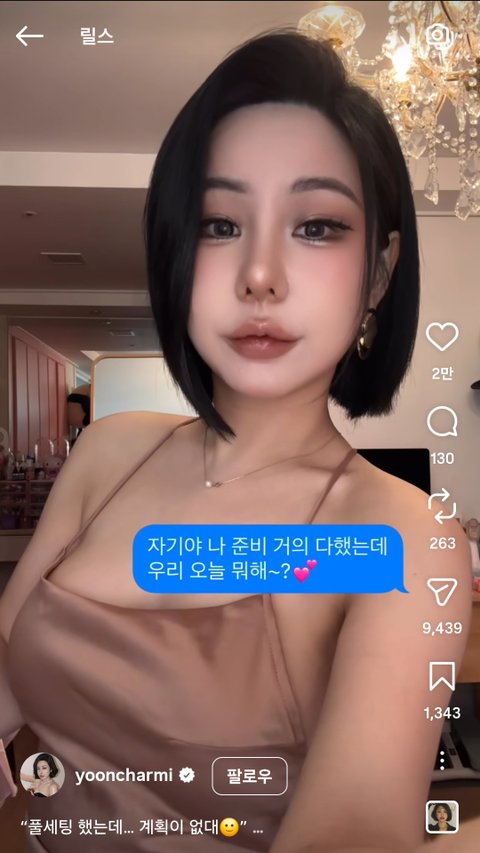Repost this reel
This screenshot has width=480, height=853.
tap(442, 506)
